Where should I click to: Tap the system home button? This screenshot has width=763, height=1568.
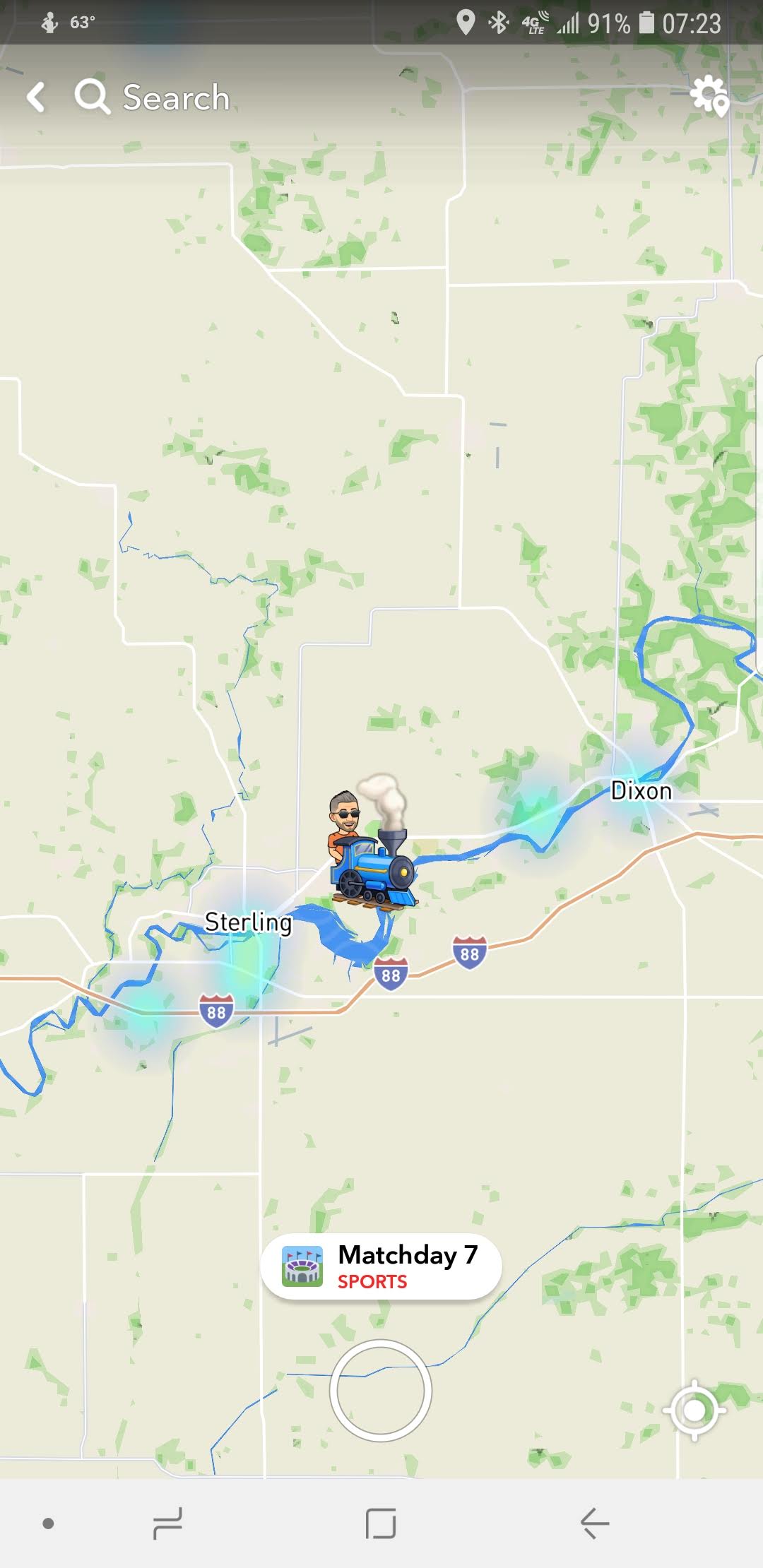tap(381, 1523)
